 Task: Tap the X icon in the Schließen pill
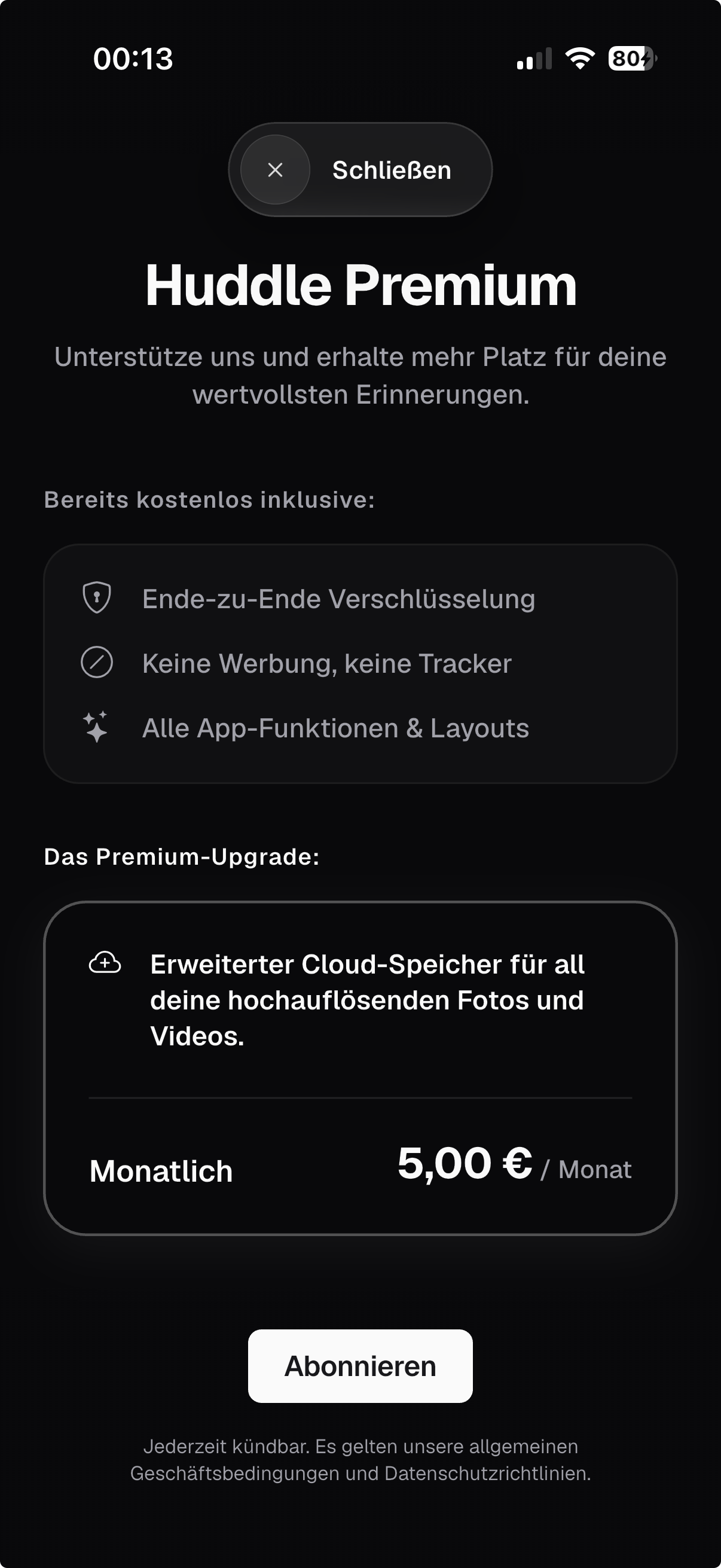(x=276, y=170)
